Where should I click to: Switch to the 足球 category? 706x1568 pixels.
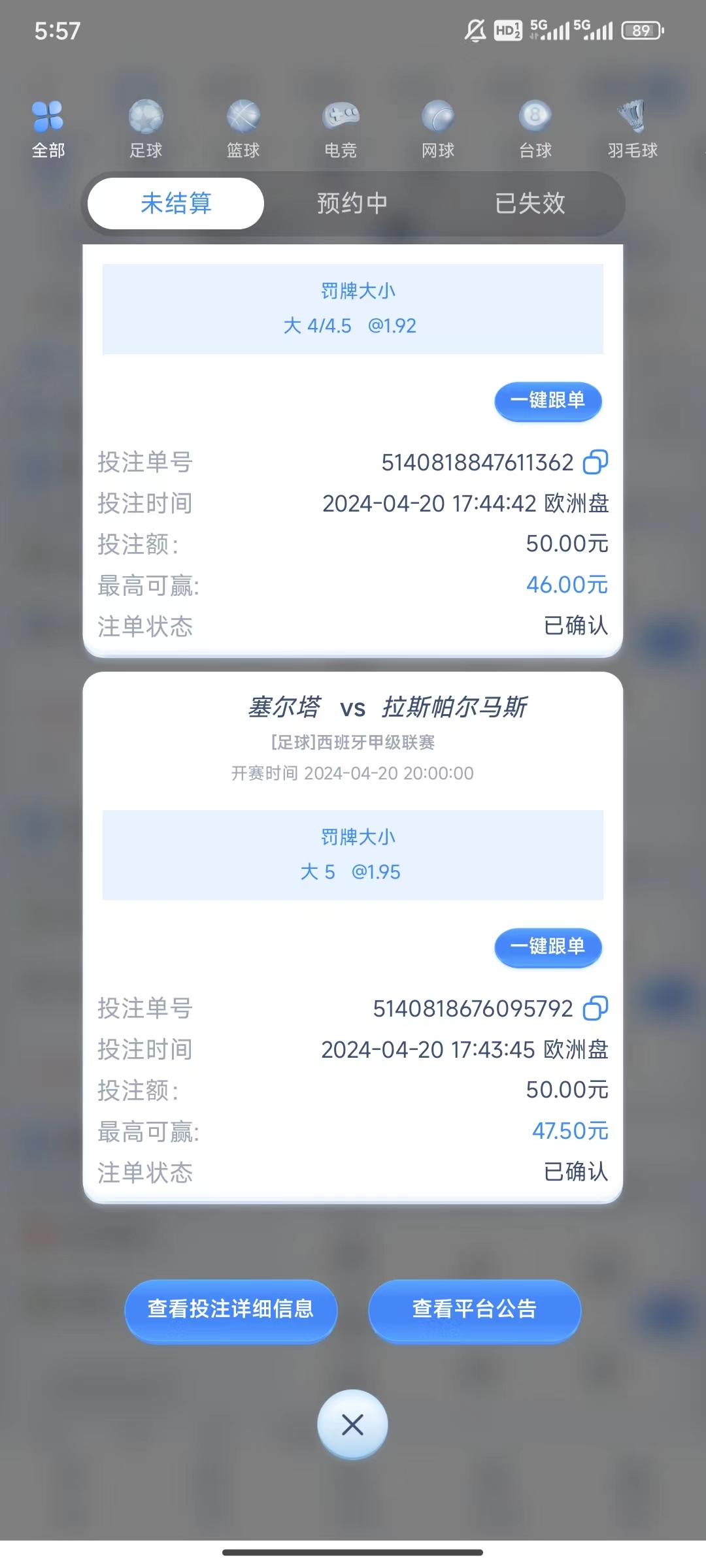pyautogui.click(x=146, y=129)
